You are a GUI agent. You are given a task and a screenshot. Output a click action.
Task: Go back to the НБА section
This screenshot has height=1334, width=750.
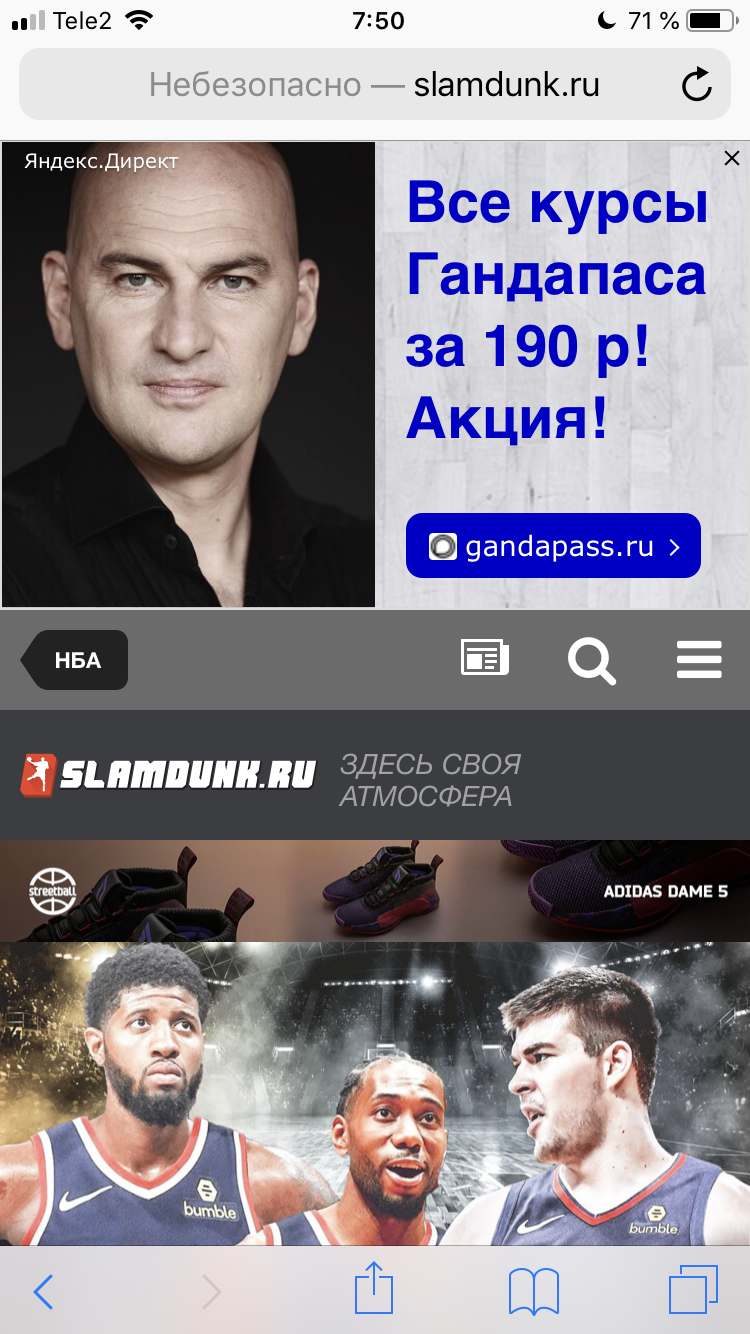point(76,660)
